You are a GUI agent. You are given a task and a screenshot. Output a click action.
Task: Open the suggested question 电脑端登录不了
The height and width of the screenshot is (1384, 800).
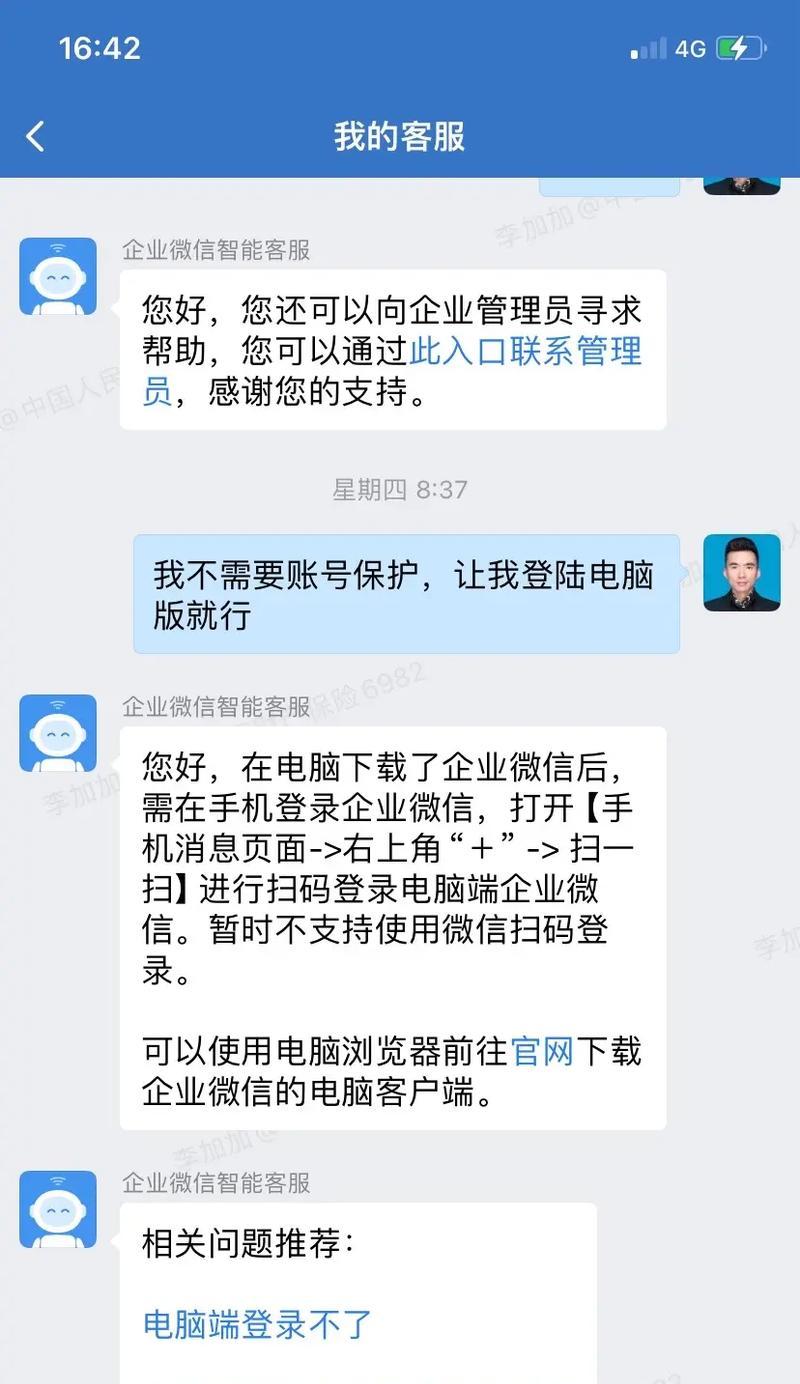point(257,1324)
